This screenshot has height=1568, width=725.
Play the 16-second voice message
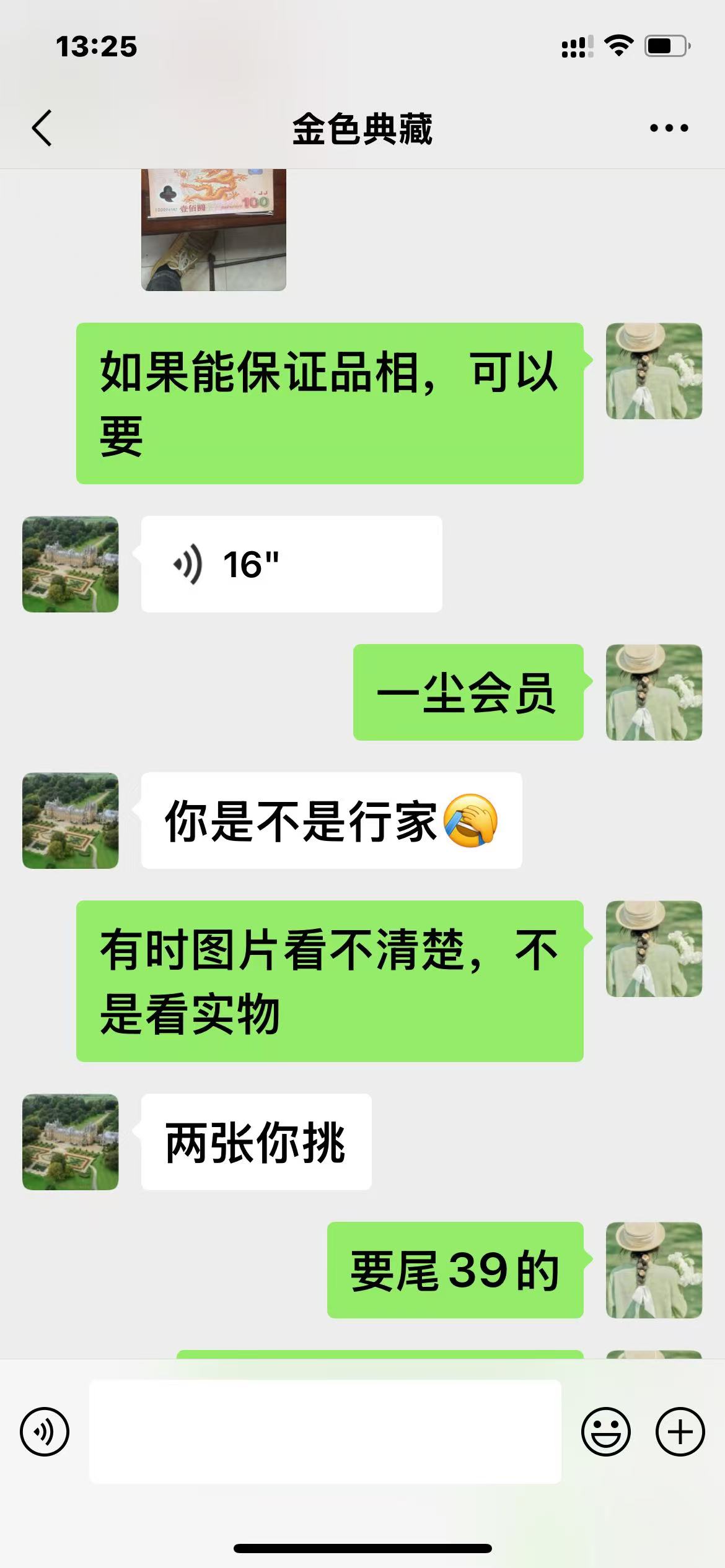coord(291,564)
